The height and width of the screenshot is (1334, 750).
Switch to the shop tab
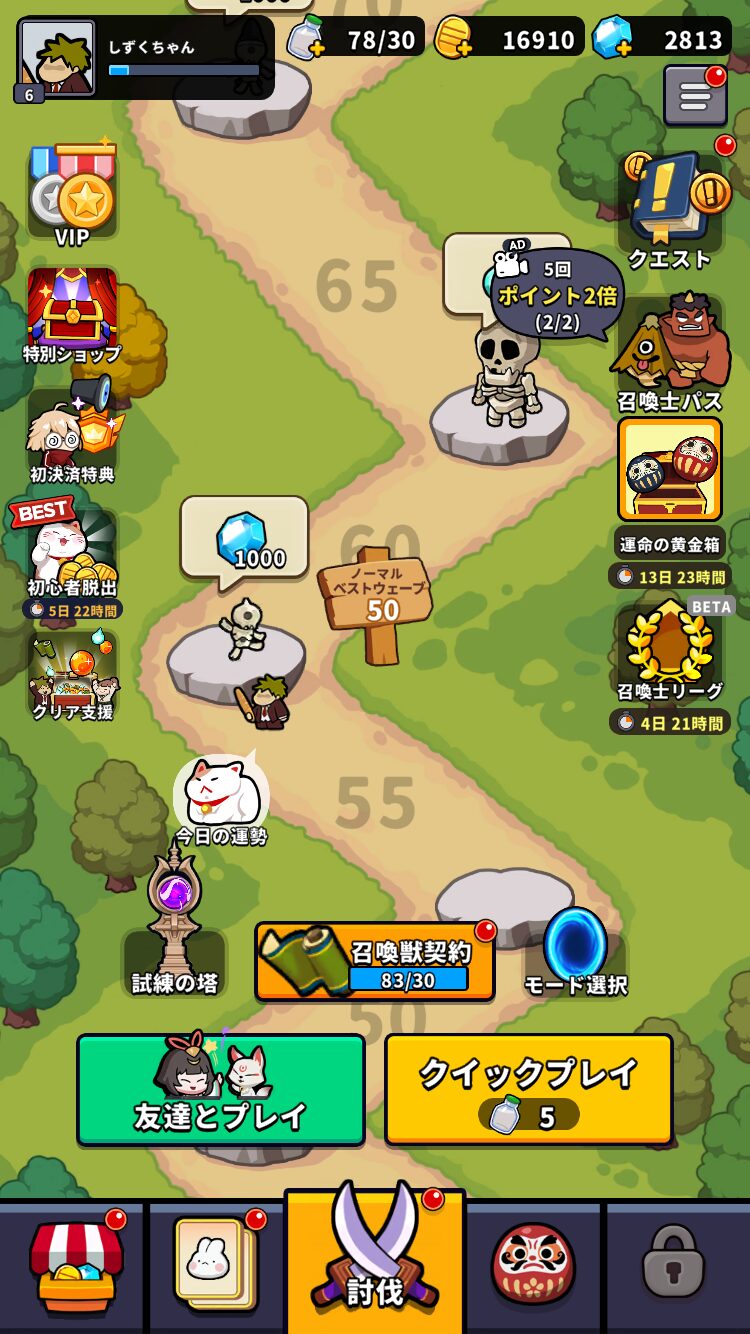coord(75,1268)
